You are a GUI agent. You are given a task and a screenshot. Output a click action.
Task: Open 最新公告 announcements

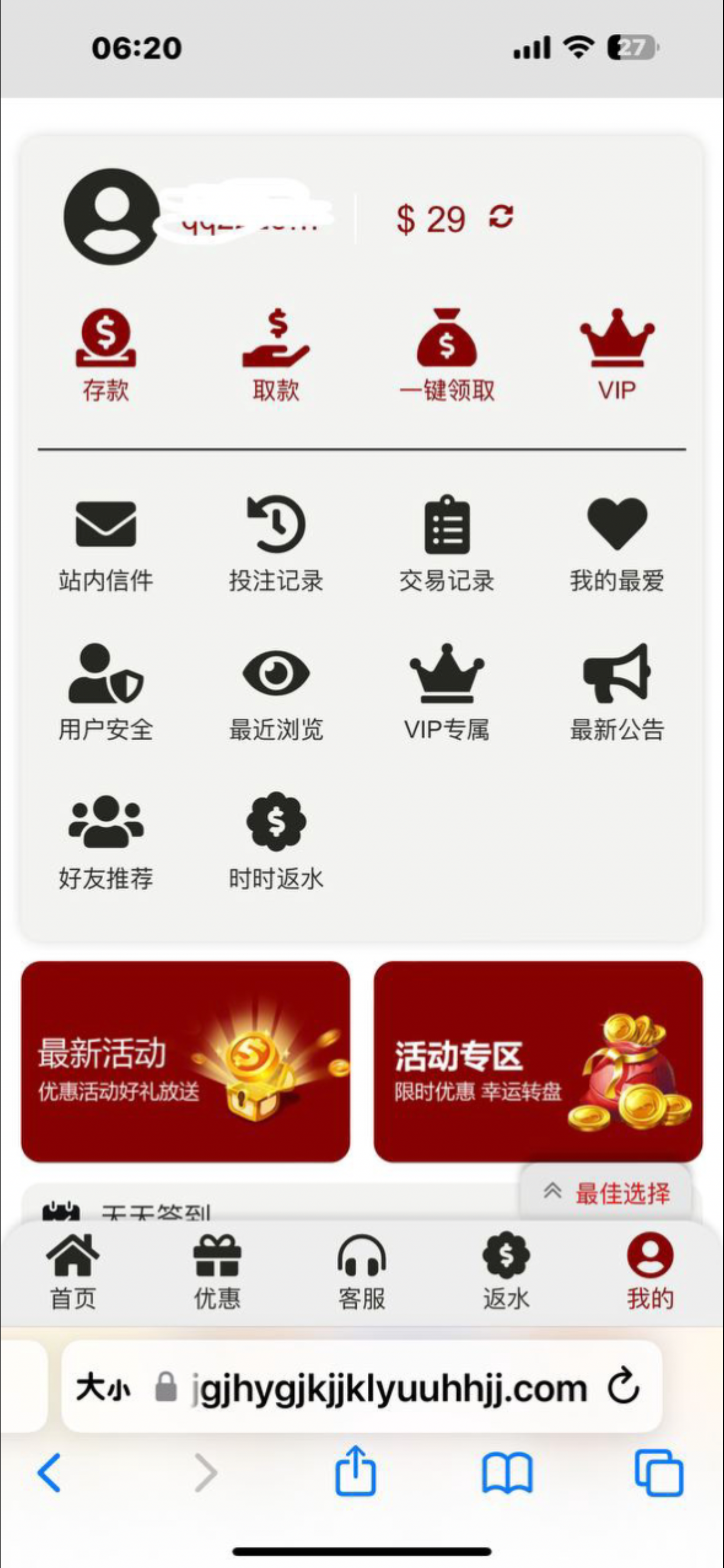[617, 692]
